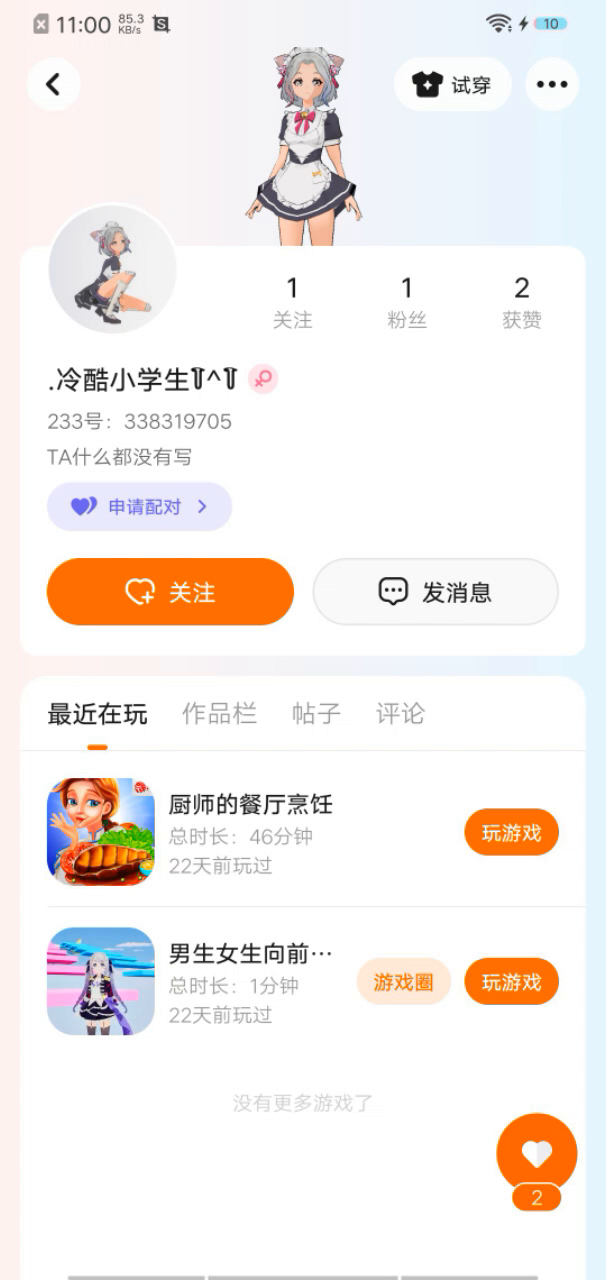
Task: Like the profile with floating heart button
Action: click(x=537, y=1154)
